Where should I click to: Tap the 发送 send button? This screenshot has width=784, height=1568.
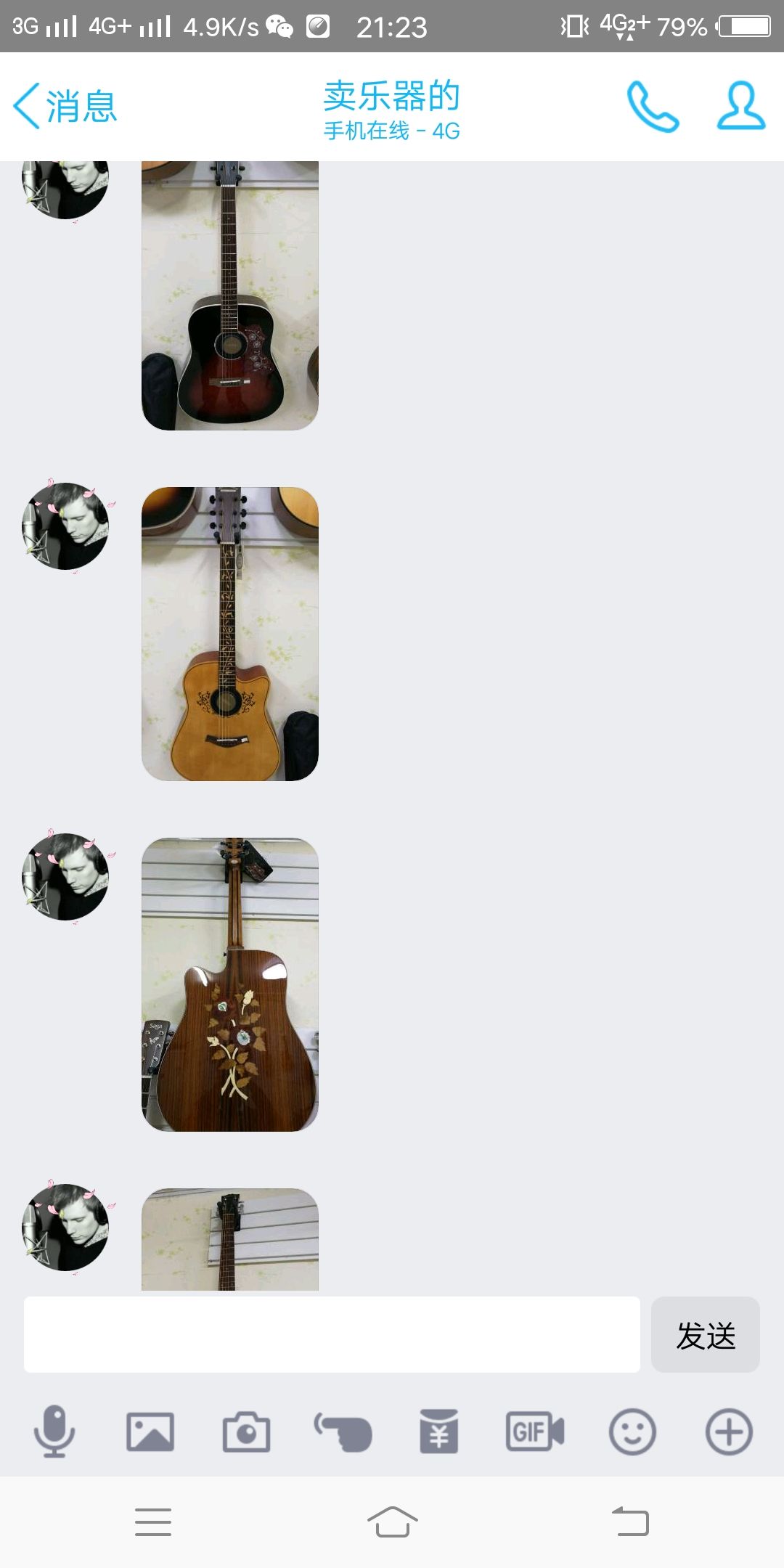click(705, 1334)
